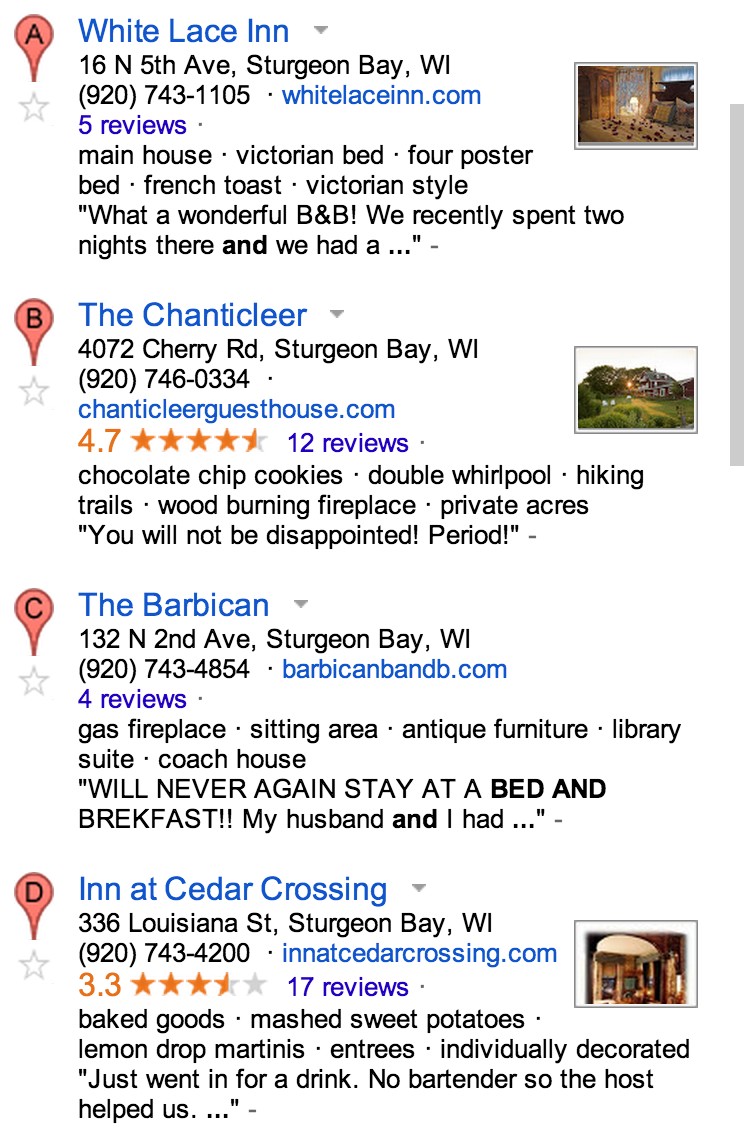The width and height of the screenshot is (744, 1144).
Task: Star the White Lace Inn result
Action: click(35, 106)
